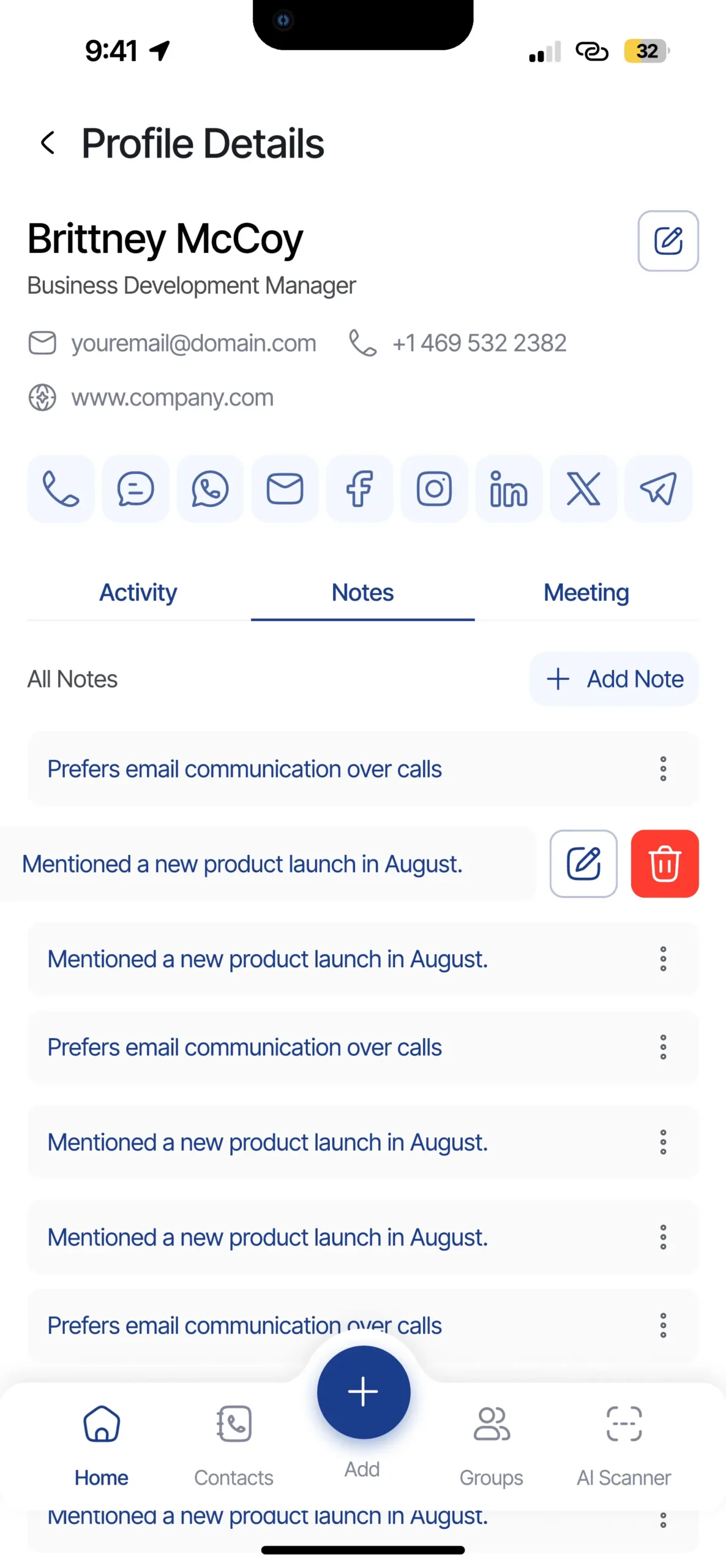
Task: Open Telegram shortcut
Action: coord(658,489)
